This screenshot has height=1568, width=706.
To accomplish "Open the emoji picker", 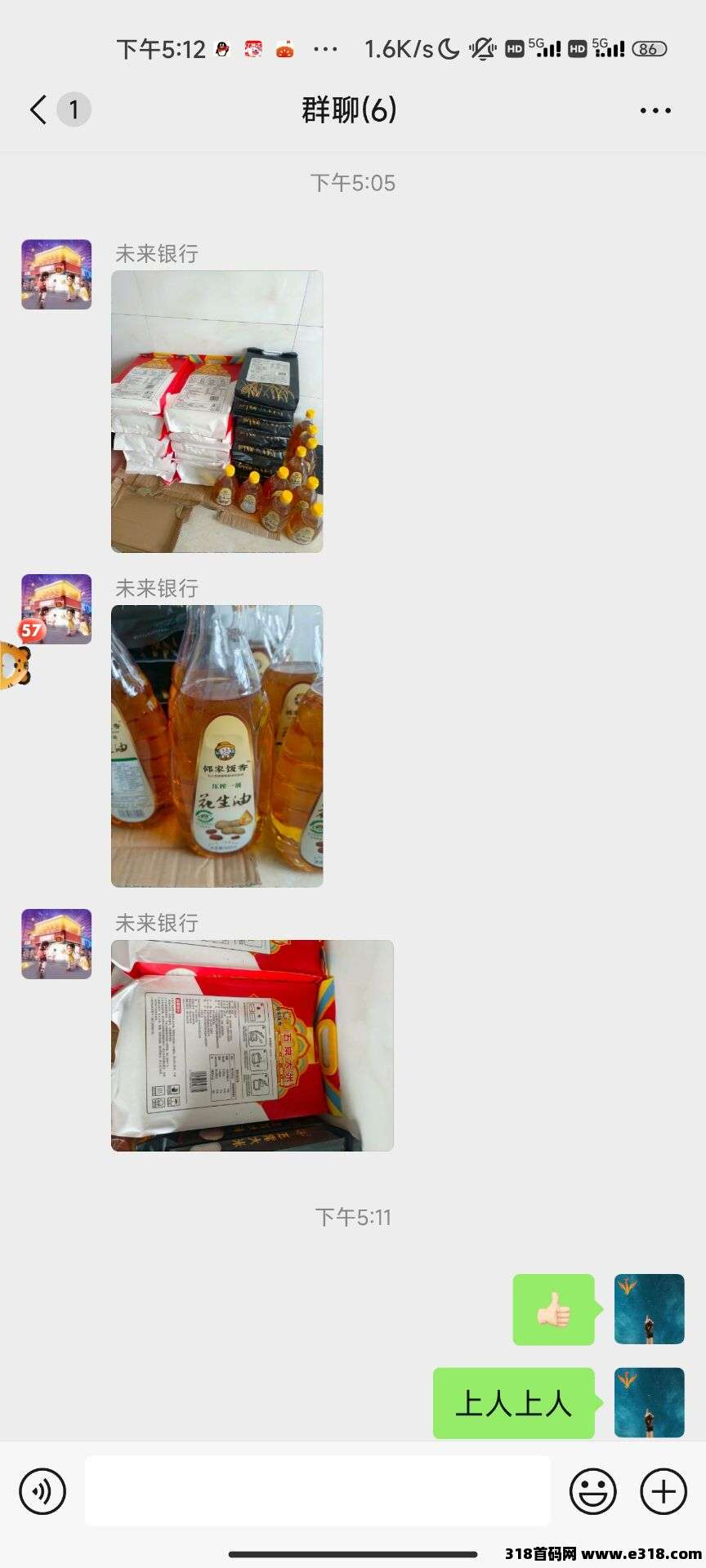I will point(592,1491).
